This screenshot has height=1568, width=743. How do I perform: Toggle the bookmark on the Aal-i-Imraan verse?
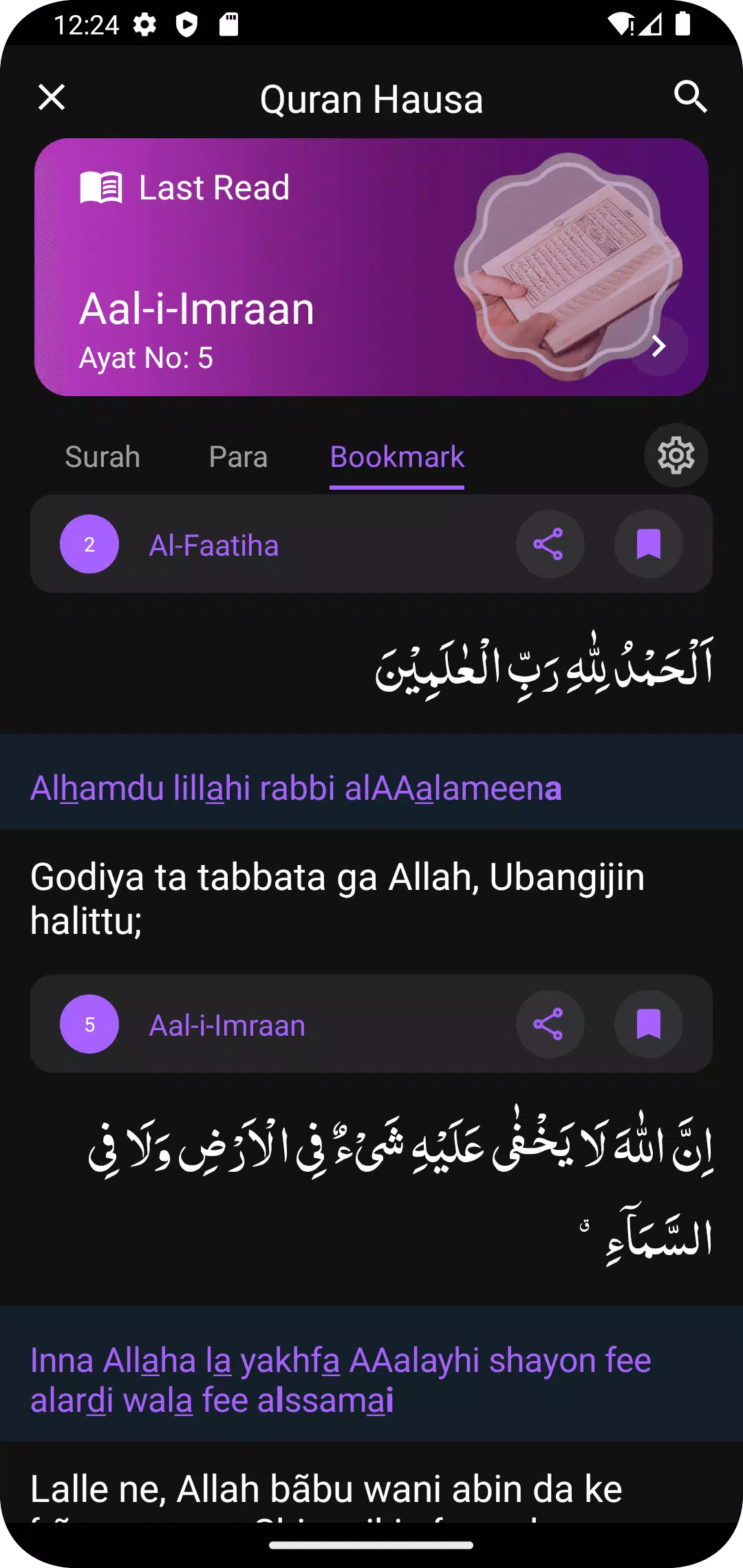pyautogui.click(x=648, y=1024)
